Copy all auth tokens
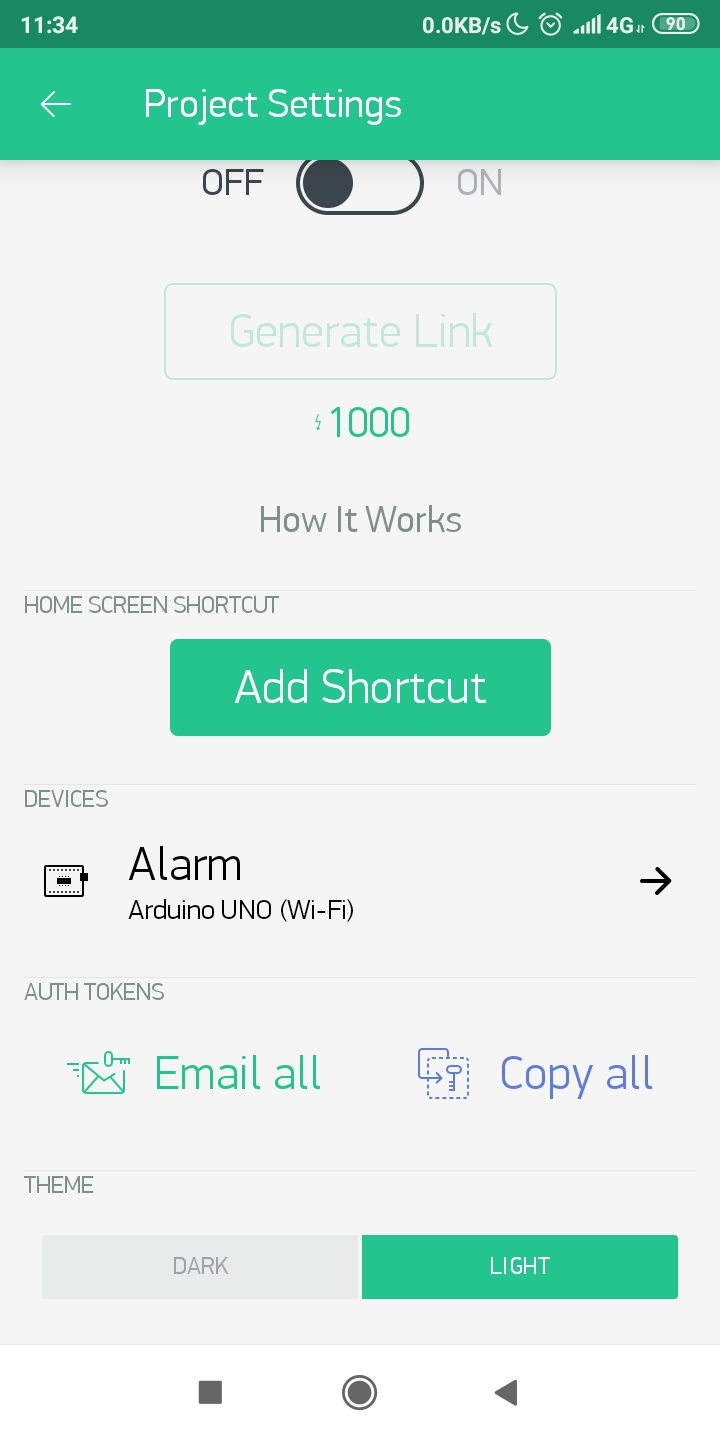Screen dimensions: 720x1440 (535, 1074)
